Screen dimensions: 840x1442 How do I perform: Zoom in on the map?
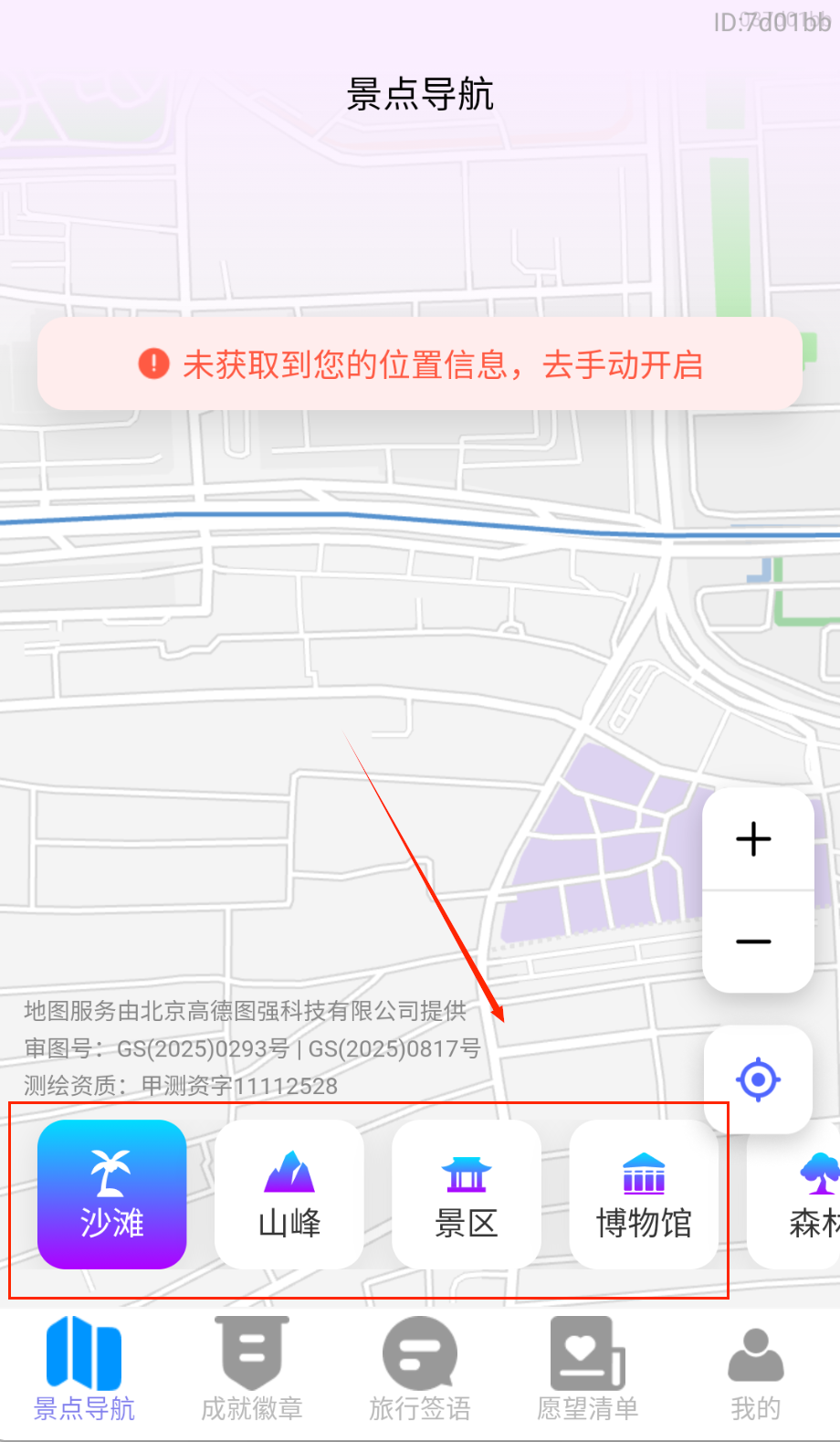(x=754, y=839)
